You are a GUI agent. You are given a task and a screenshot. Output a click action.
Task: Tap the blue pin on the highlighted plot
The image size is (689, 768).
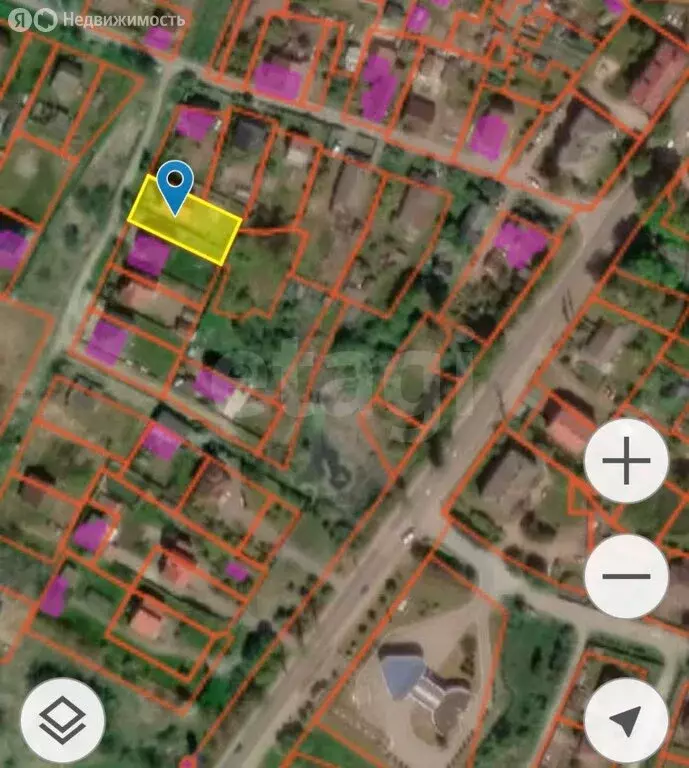tap(177, 184)
